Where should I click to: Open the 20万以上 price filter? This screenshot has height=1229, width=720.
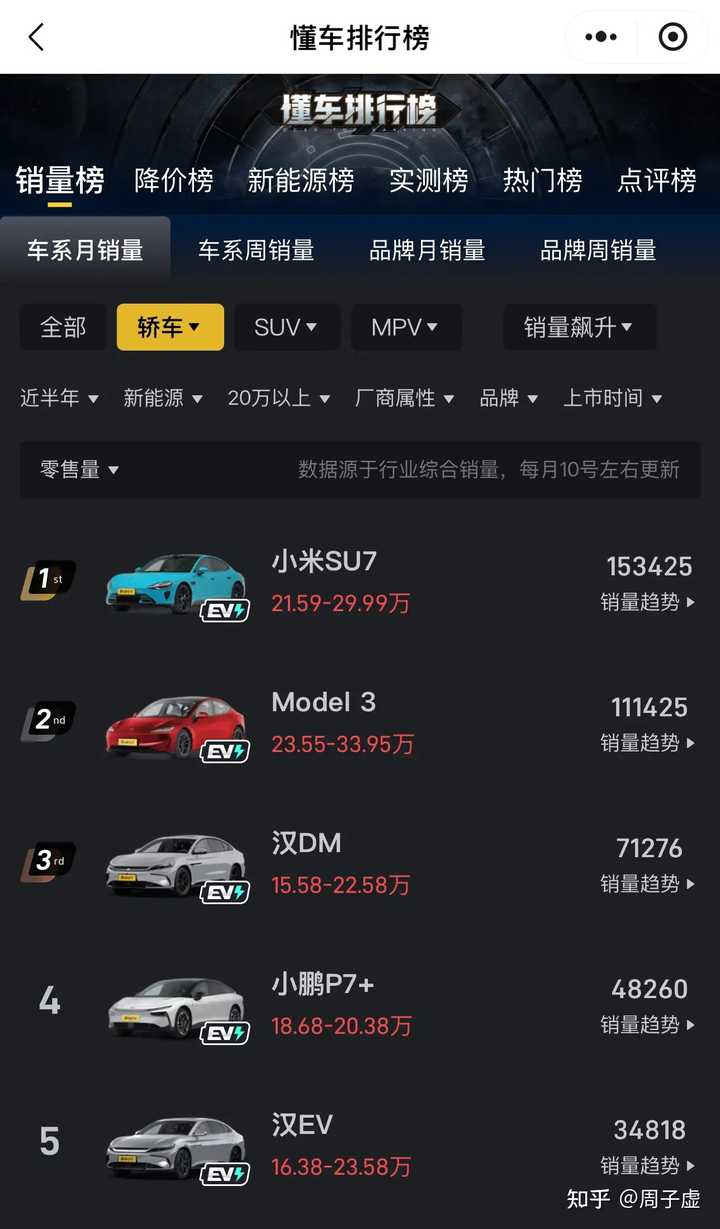279,398
